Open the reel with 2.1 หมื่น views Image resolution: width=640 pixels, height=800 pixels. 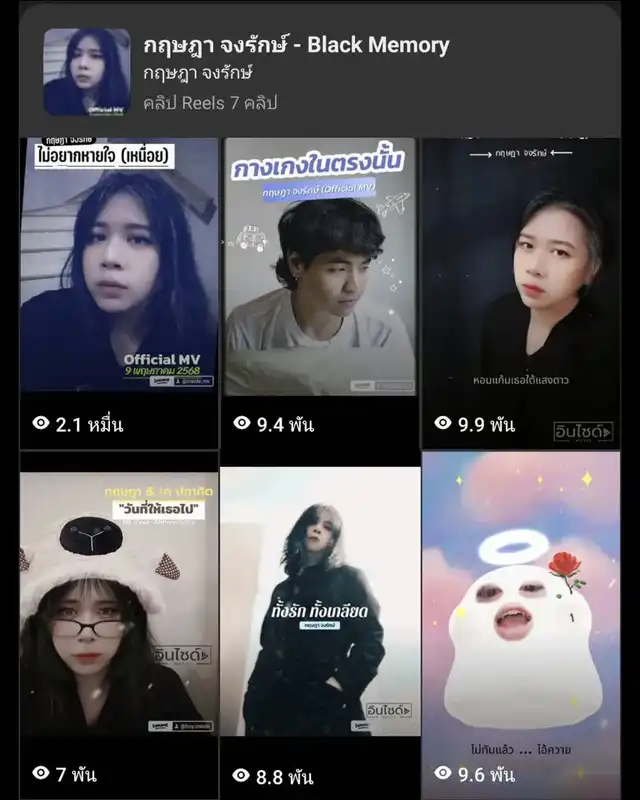pyautogui.click(x=119, y=290)
